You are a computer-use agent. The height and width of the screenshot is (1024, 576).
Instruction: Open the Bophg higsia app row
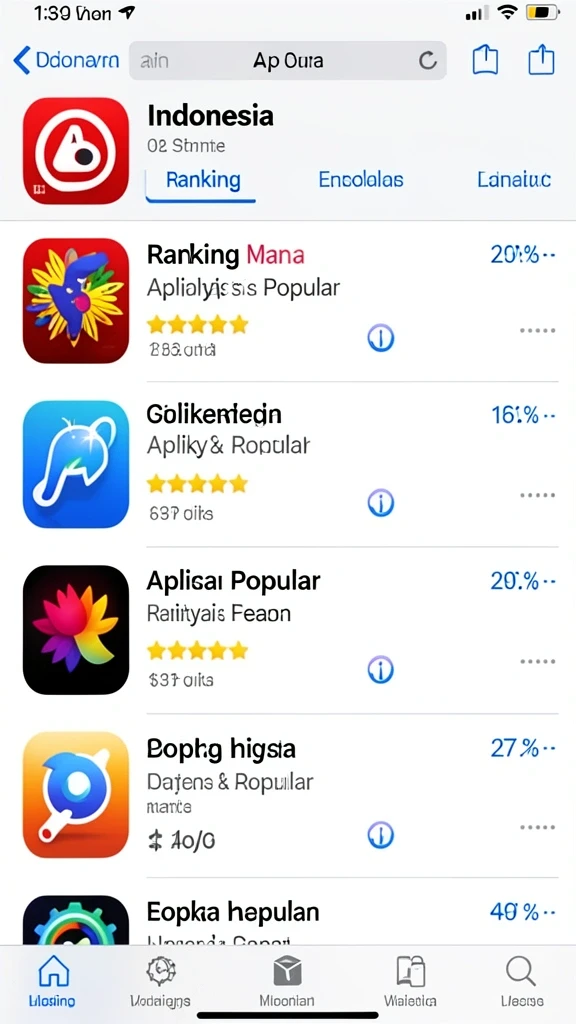[x=288, y=795]
